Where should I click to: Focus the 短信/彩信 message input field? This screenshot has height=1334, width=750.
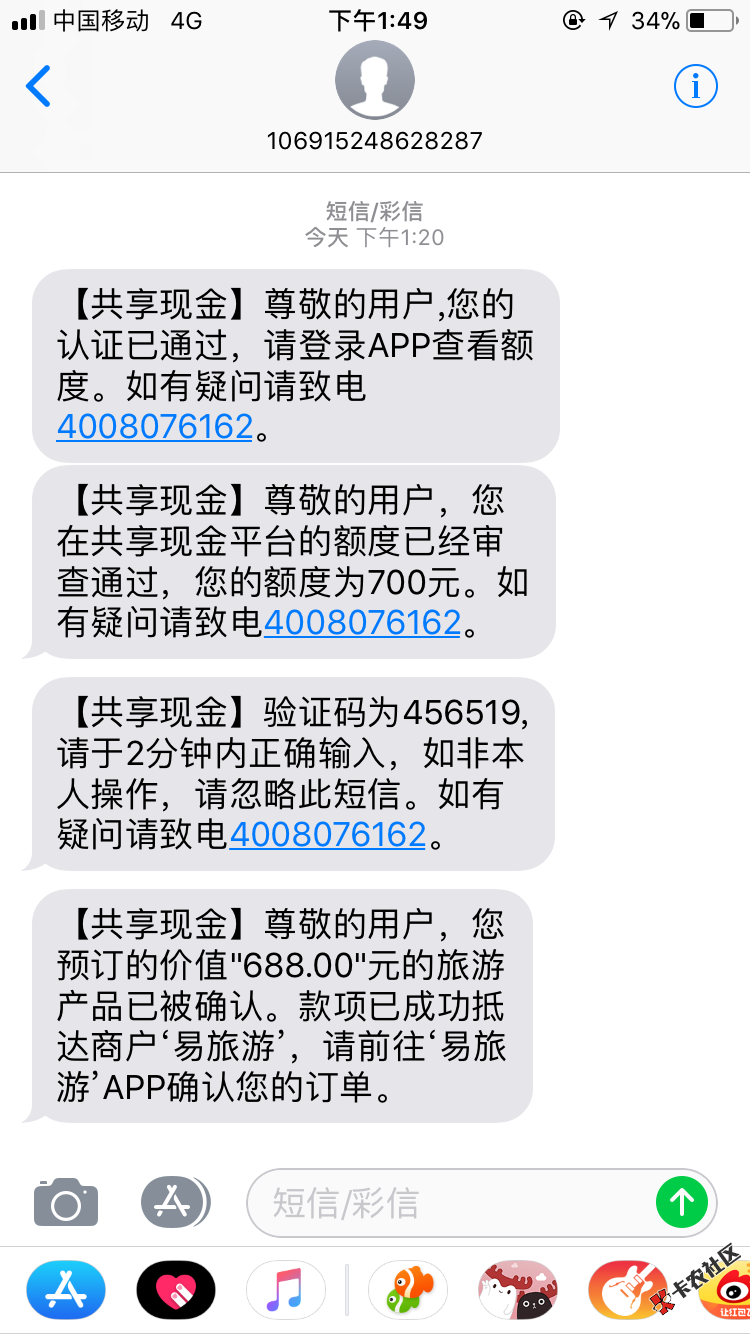(450, 1203)
